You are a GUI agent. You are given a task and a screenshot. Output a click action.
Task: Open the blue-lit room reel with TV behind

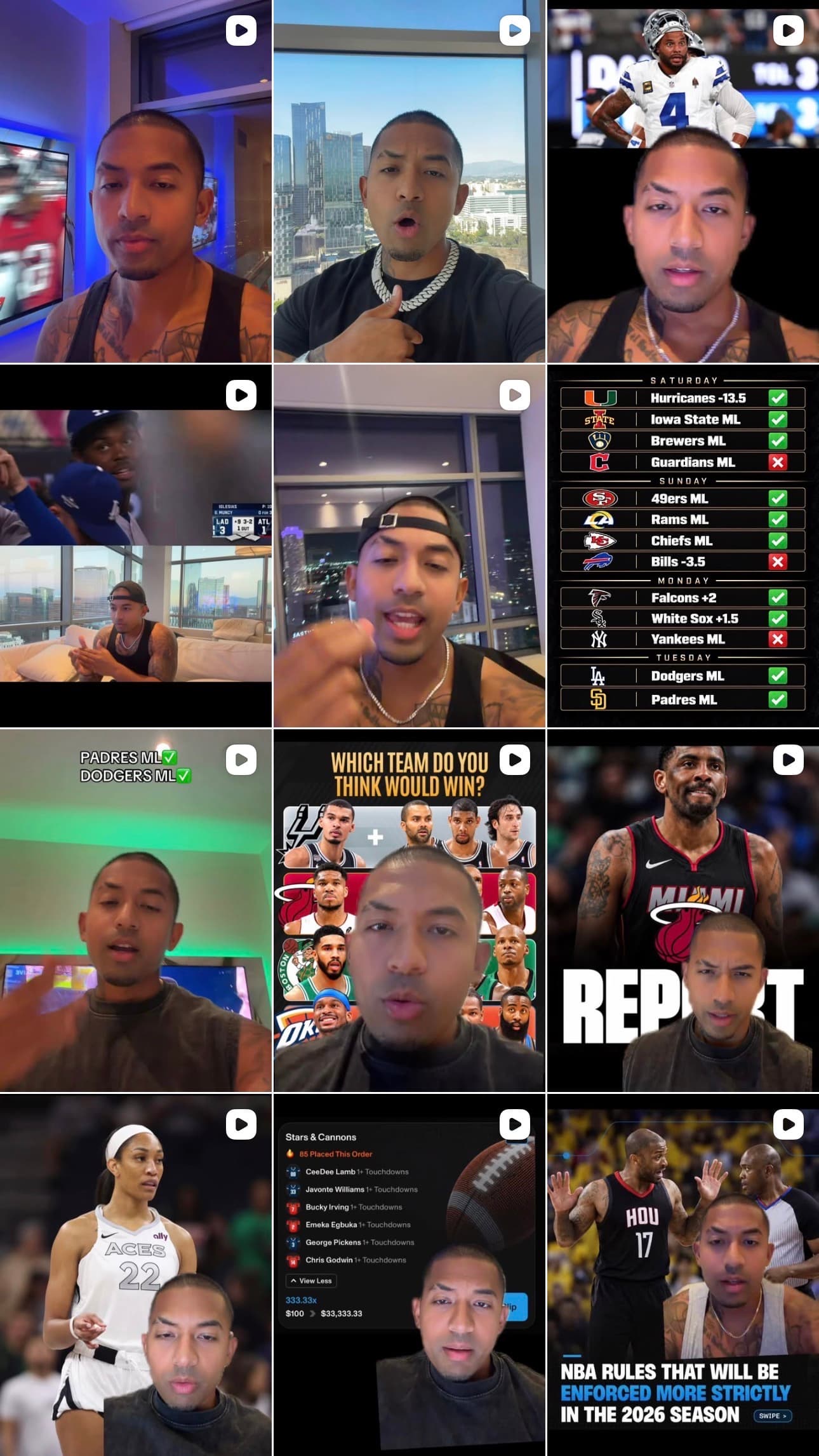coord(136,181)
